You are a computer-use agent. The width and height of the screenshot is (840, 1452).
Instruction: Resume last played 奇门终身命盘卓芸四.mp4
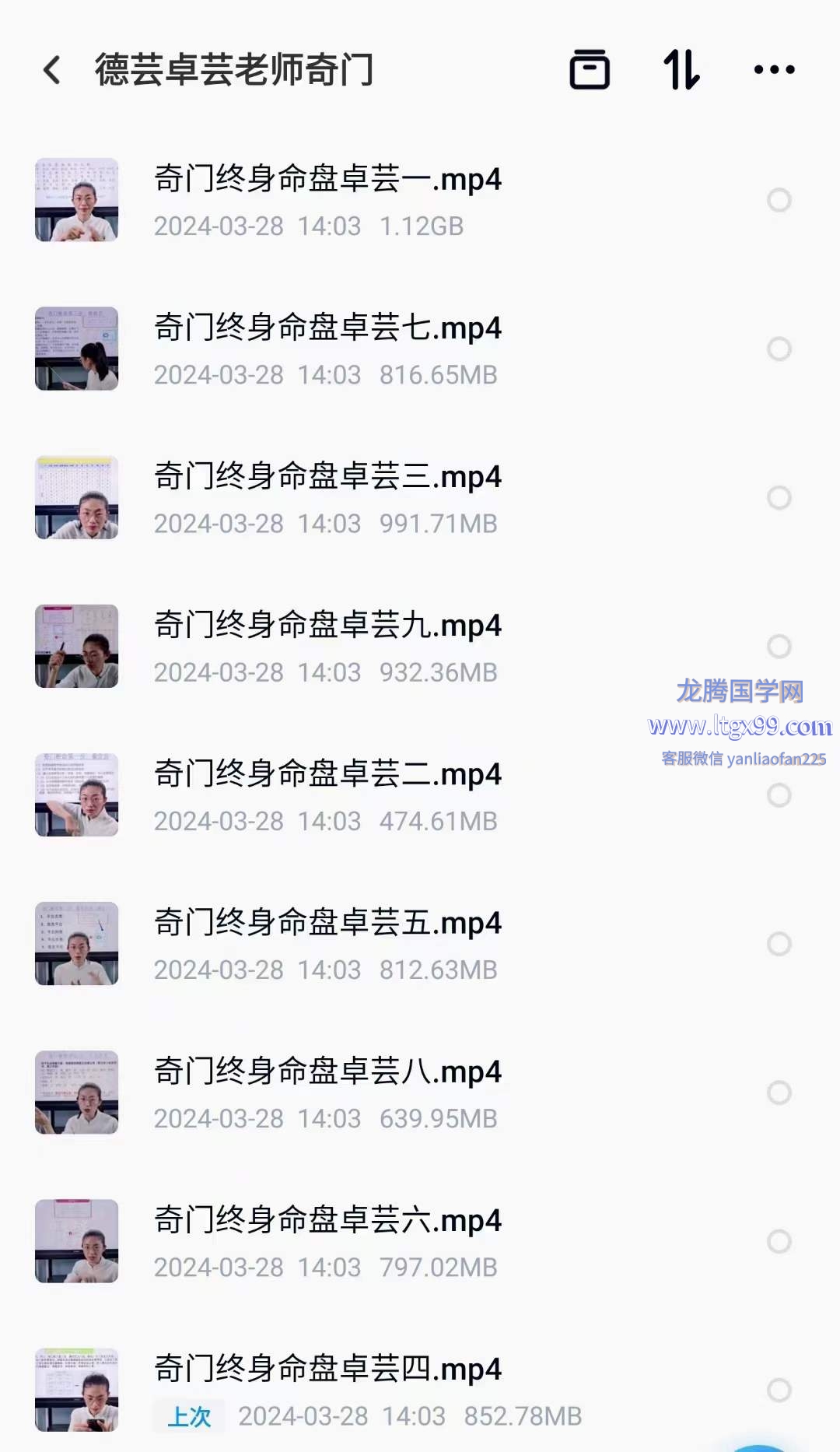pos(327,1369)
